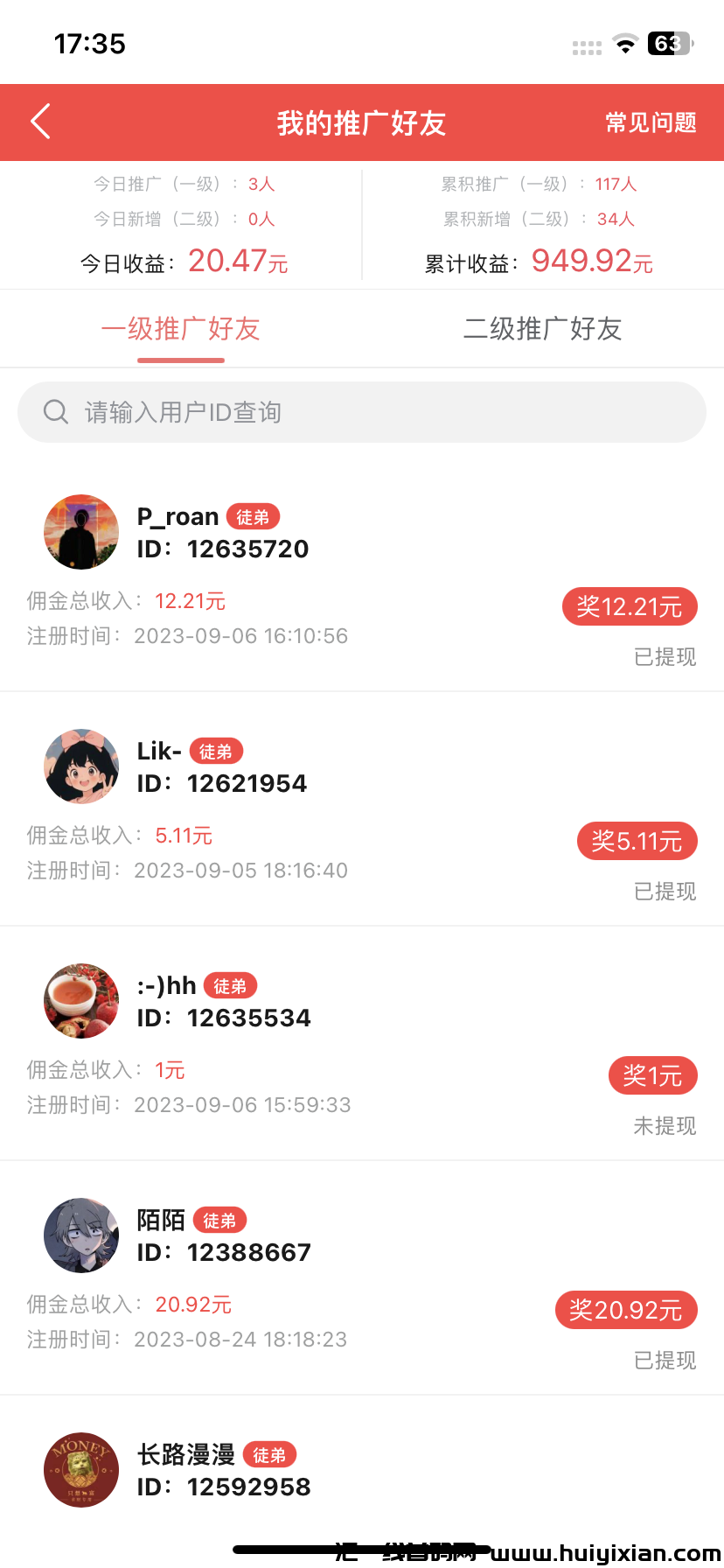The height and width of the screenshot is (1568, 724).
Task: Click the back arrow in the header
Action: pos(39,122)
